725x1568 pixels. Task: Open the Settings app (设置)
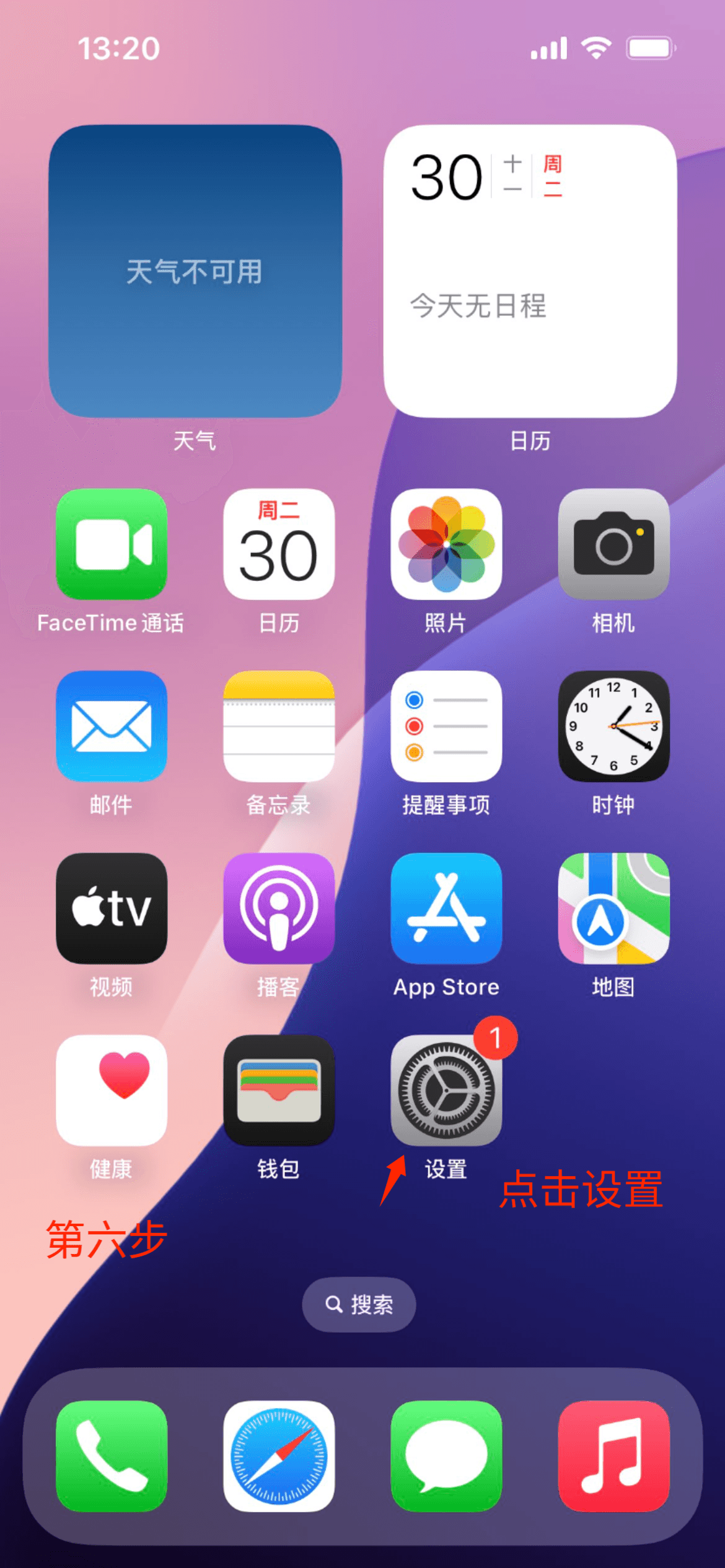click(x=446, y=1090)
